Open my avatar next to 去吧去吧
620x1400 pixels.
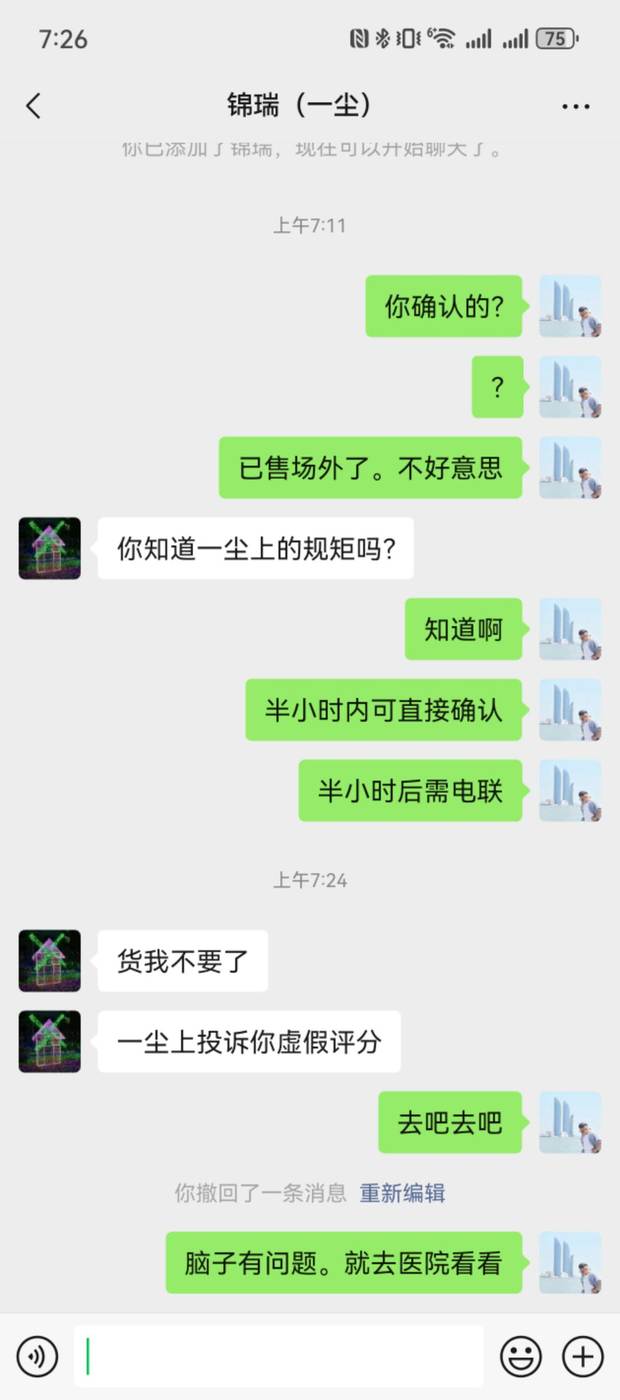tap(570, 1122)
